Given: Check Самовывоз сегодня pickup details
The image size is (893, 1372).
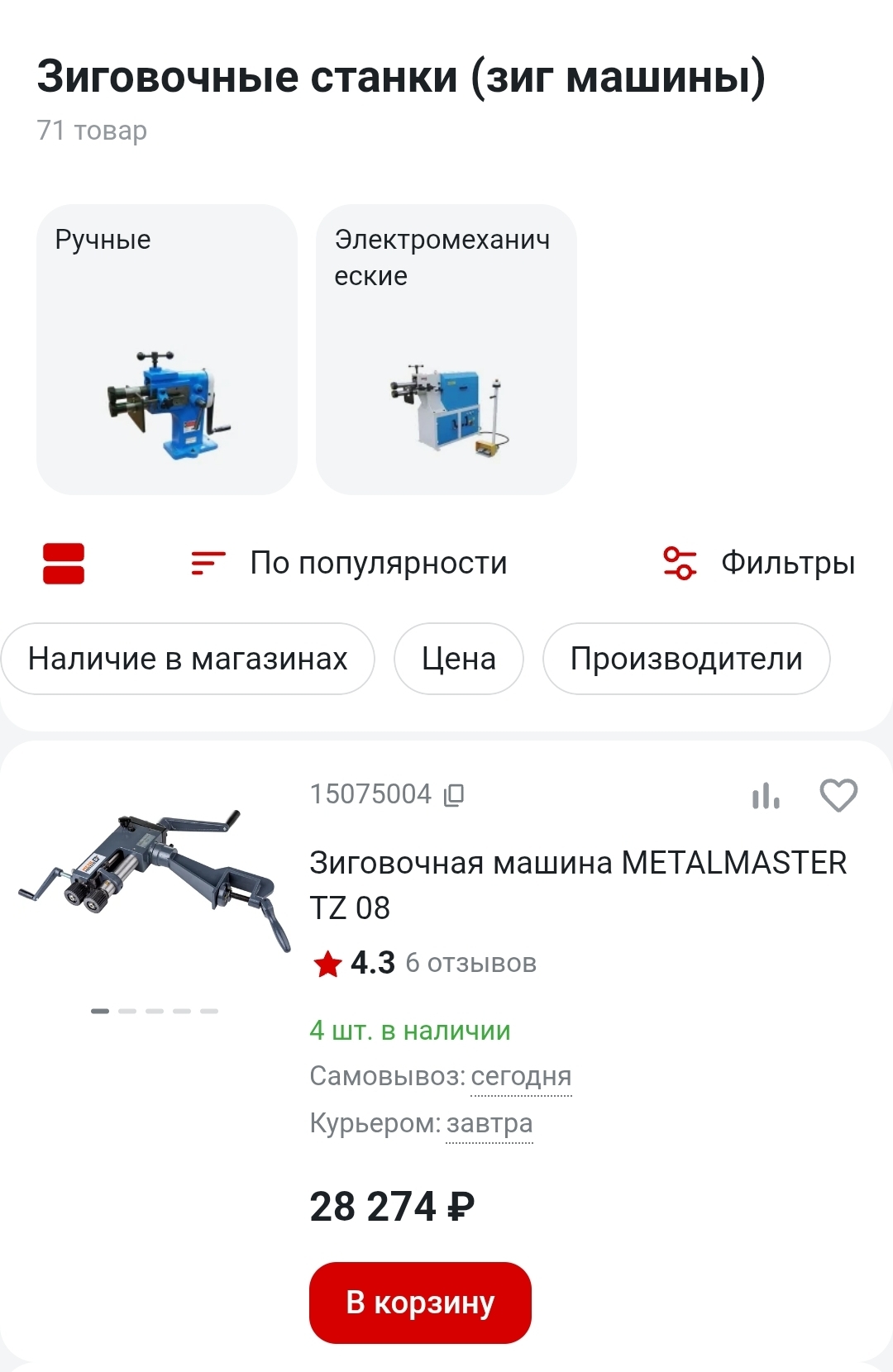Looking at the screenshot, I should 521,1077.
